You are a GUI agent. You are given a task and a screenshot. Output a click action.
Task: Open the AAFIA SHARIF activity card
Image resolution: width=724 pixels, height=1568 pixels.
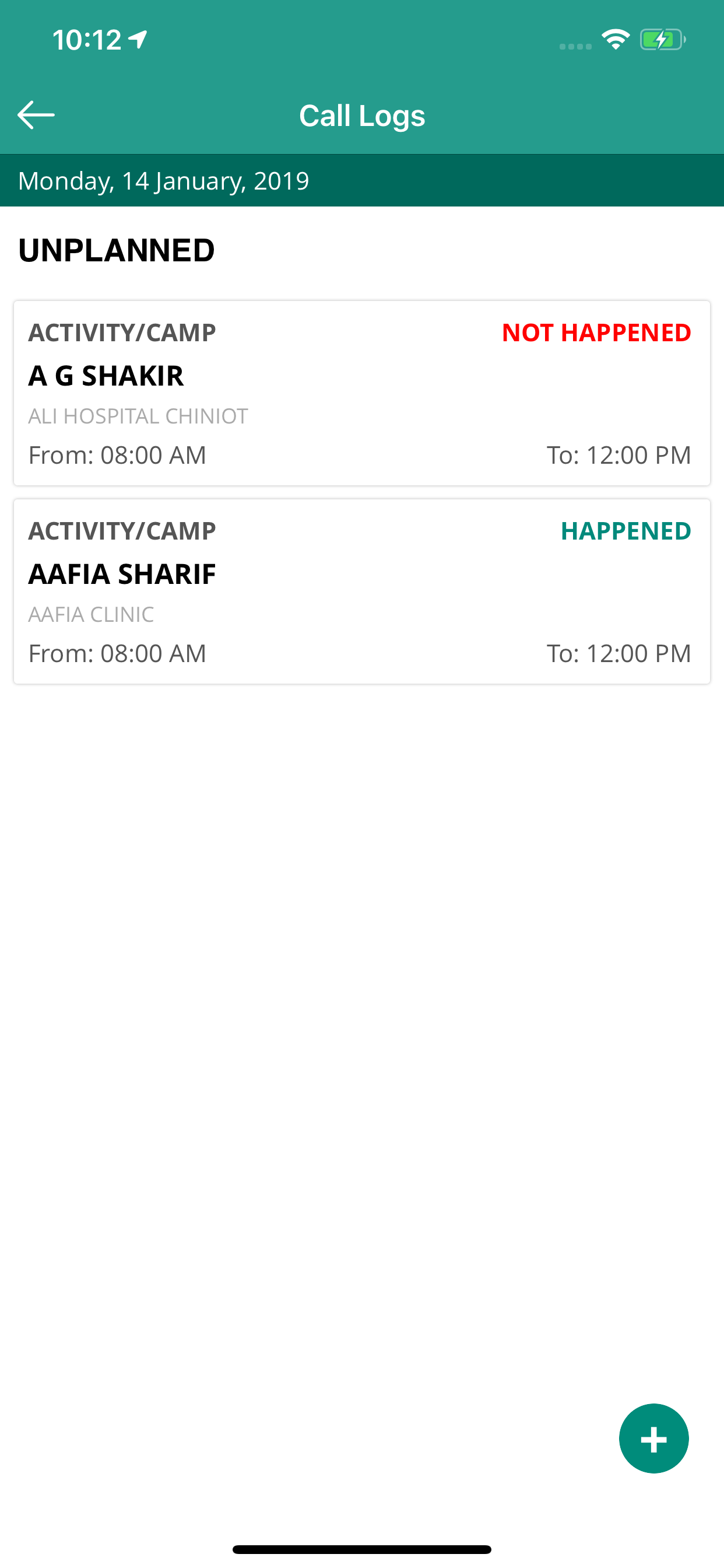pyautogui.click(x=362, y=591)
